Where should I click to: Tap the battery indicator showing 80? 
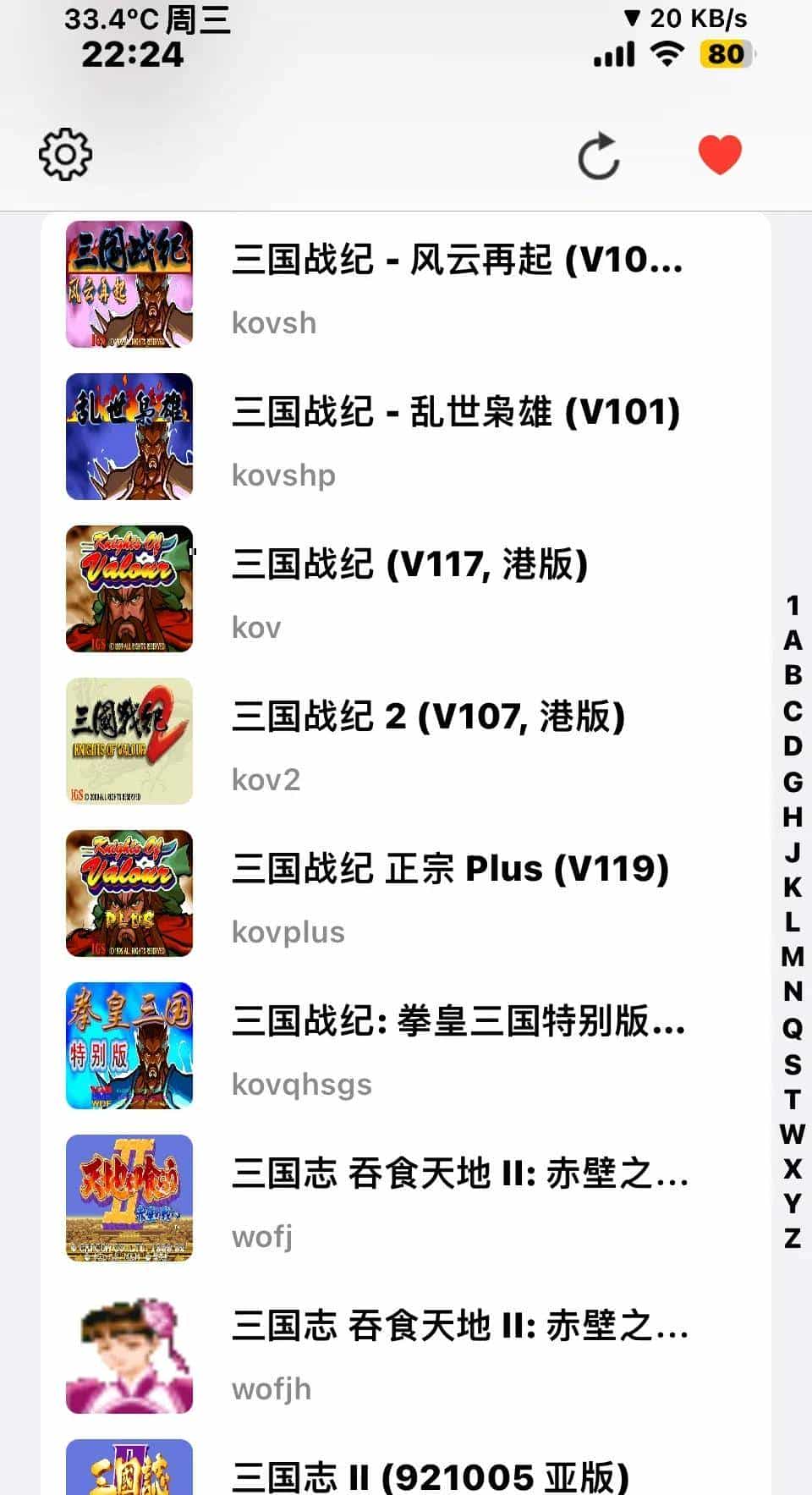click(x=725, y=53)
